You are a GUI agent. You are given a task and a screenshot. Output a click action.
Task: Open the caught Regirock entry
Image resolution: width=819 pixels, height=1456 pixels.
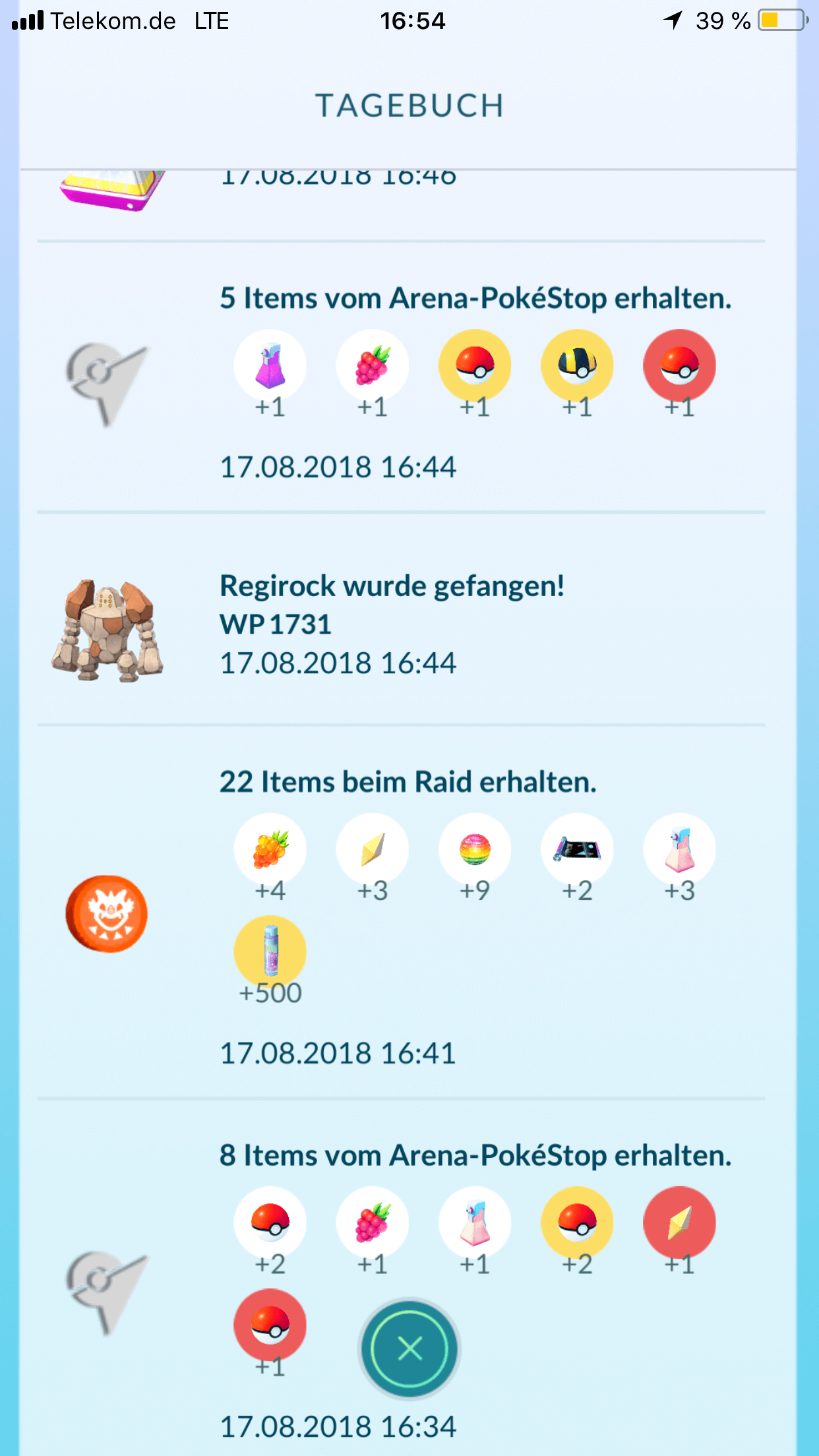pos(392,622)
